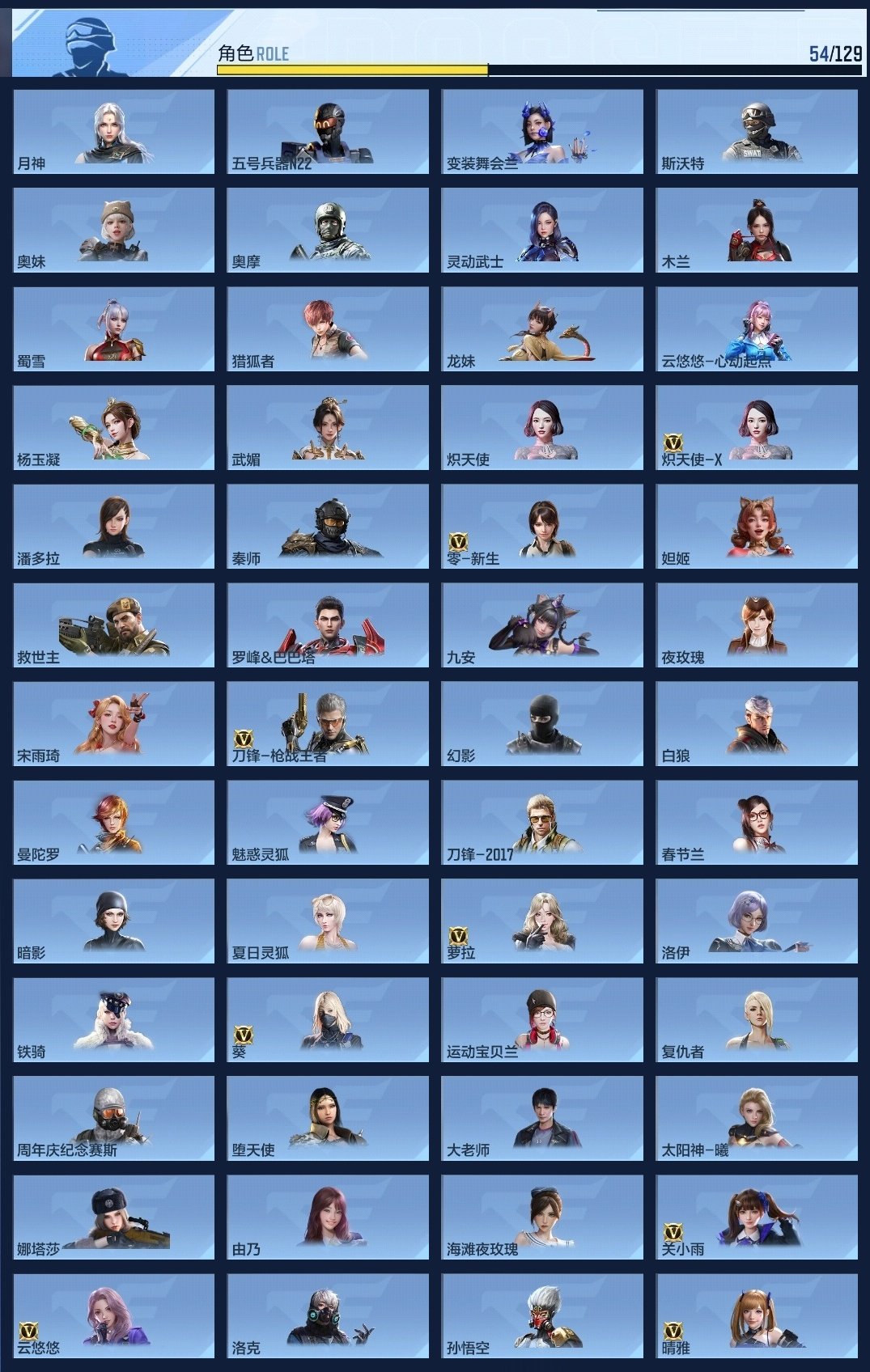
Task: Select the 五号兵器N22 character
Action: [328, 131]
